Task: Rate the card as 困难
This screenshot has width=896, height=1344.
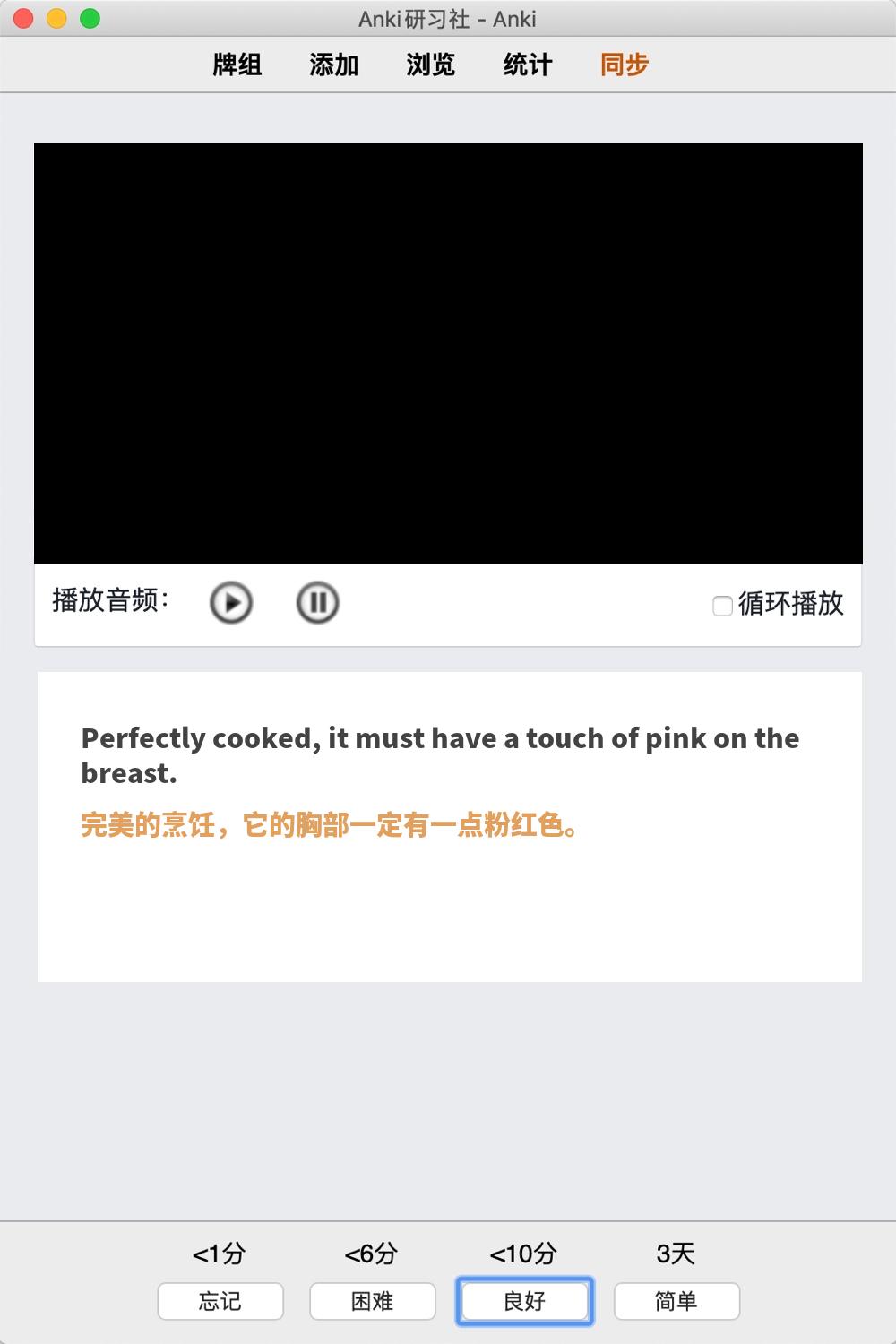Action: (x=373, y=1301)
